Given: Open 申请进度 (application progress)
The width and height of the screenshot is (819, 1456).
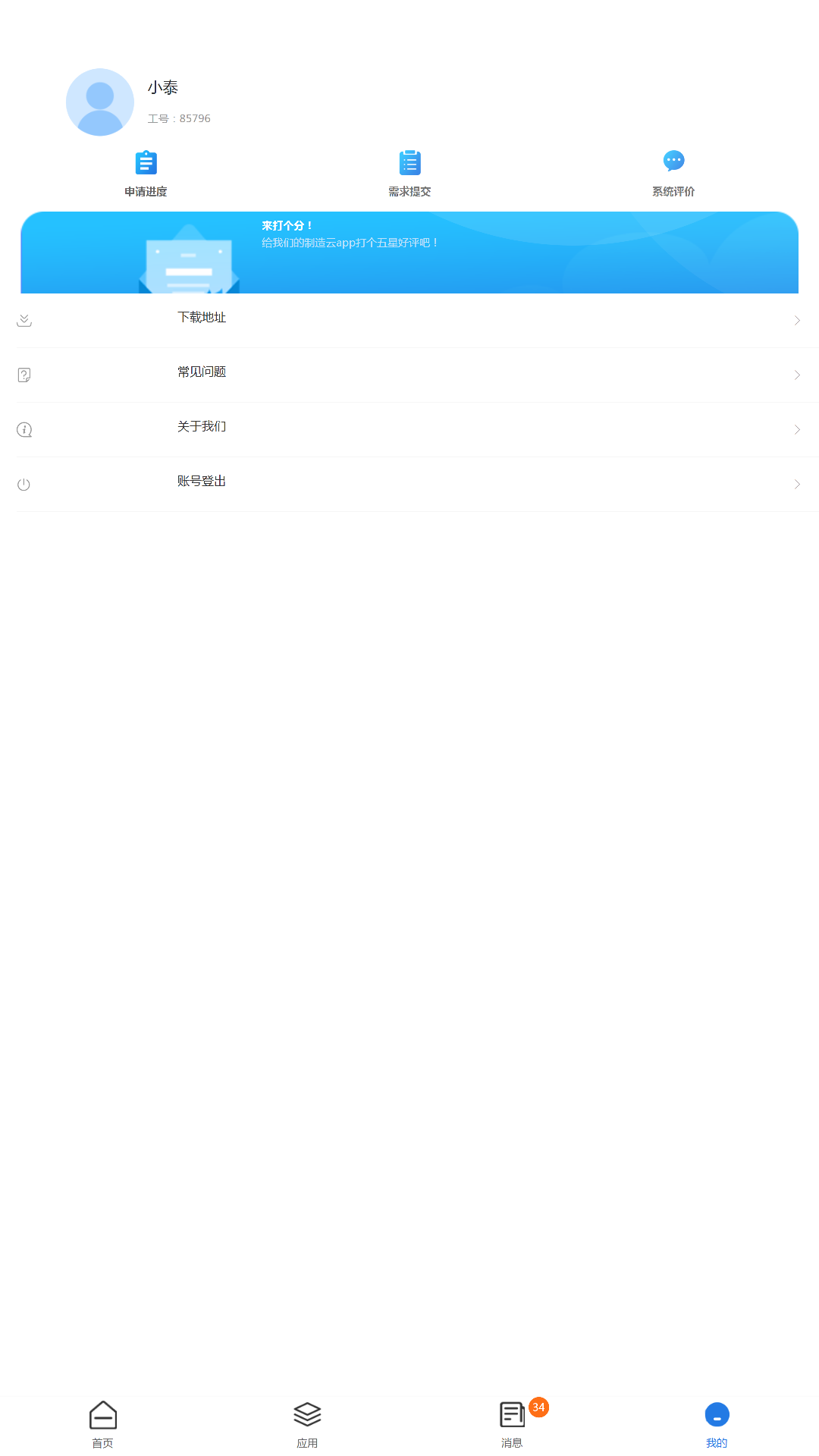Looking at the screenshot, I should point(146,174).
